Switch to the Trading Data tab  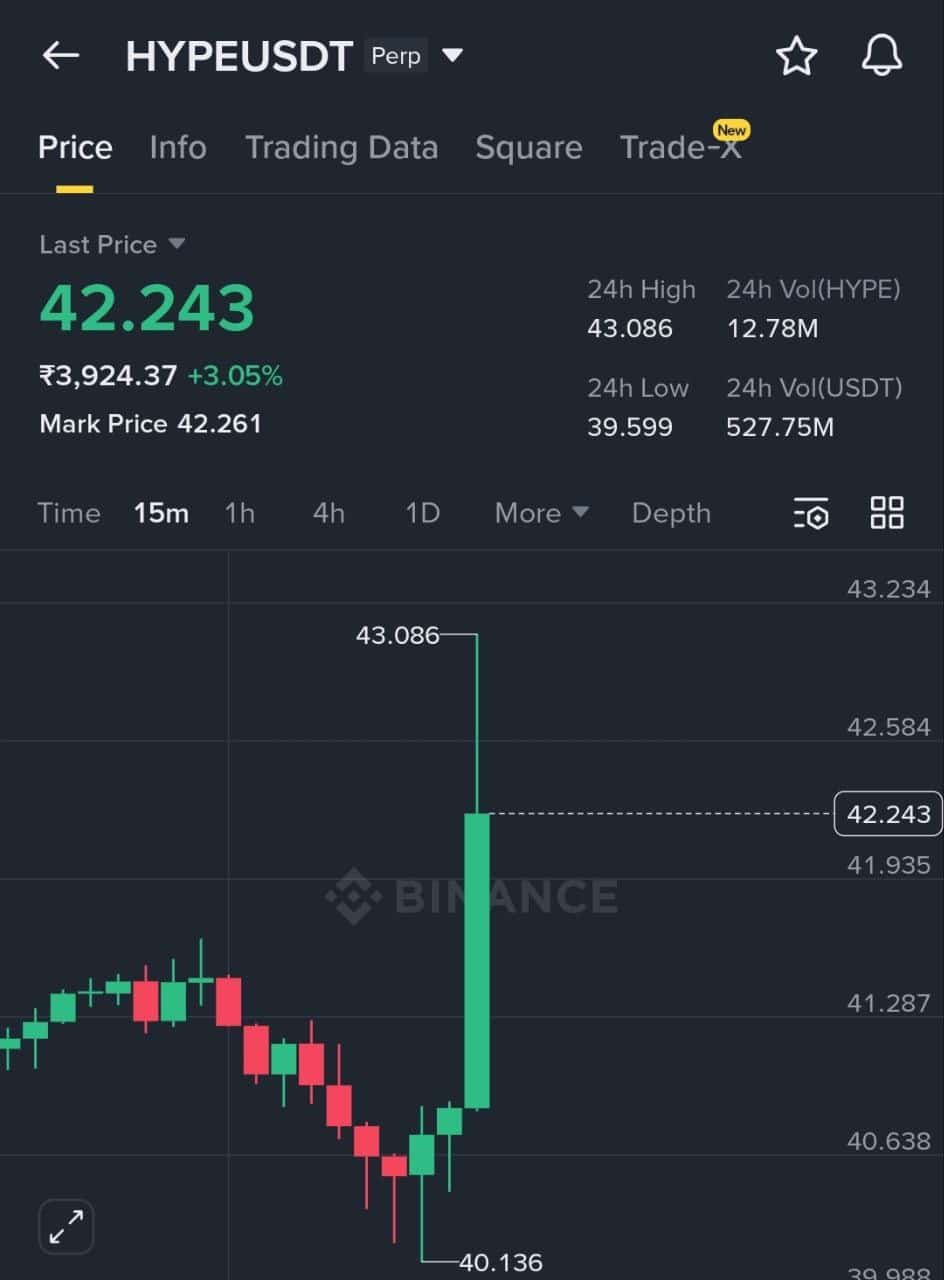[x=341, y=147]
